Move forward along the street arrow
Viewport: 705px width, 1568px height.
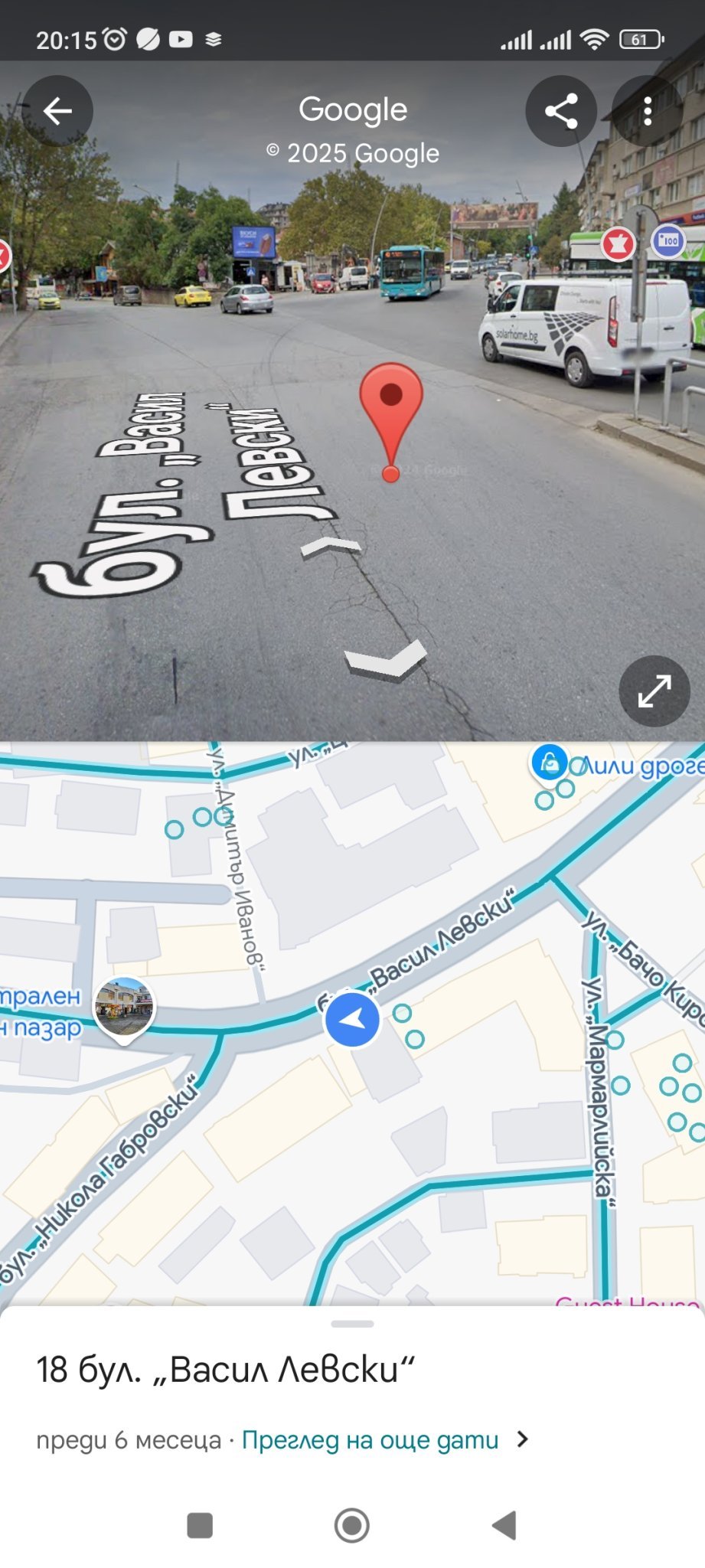click(331, 546)
